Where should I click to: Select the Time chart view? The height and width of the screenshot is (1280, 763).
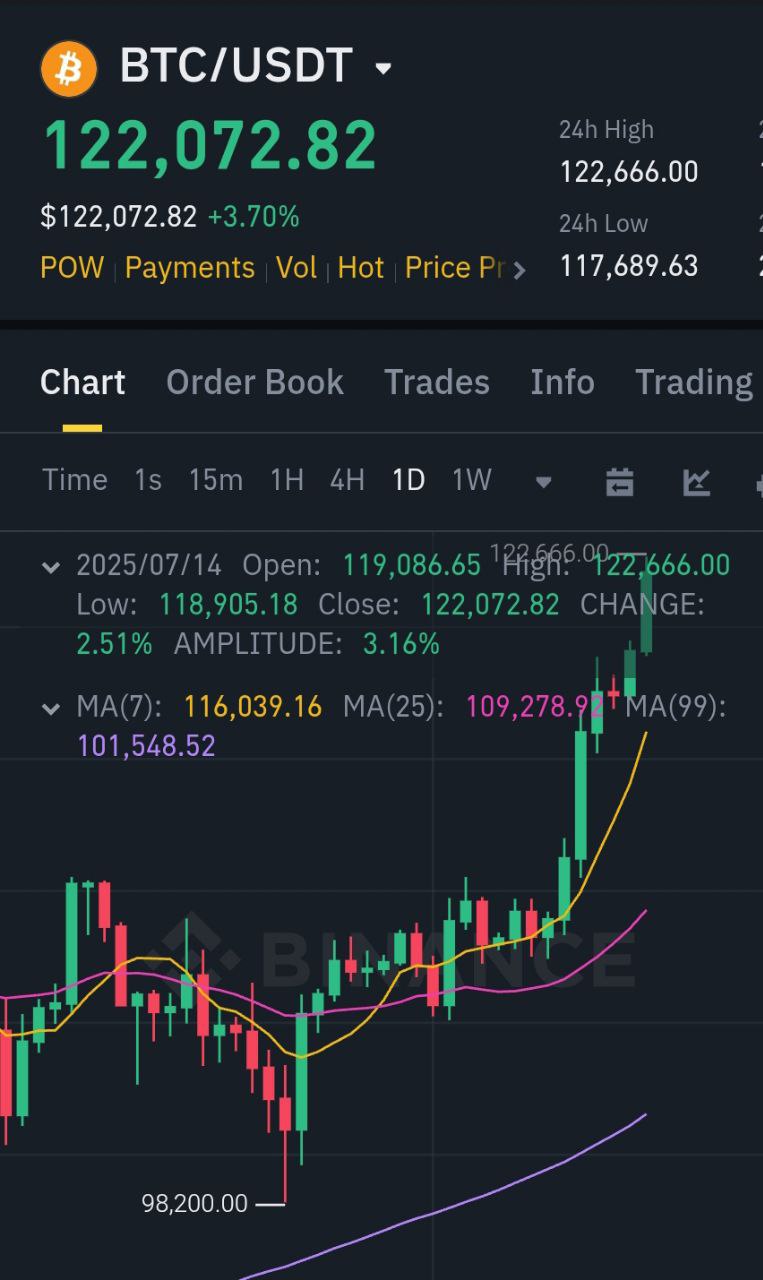[75, 480]
